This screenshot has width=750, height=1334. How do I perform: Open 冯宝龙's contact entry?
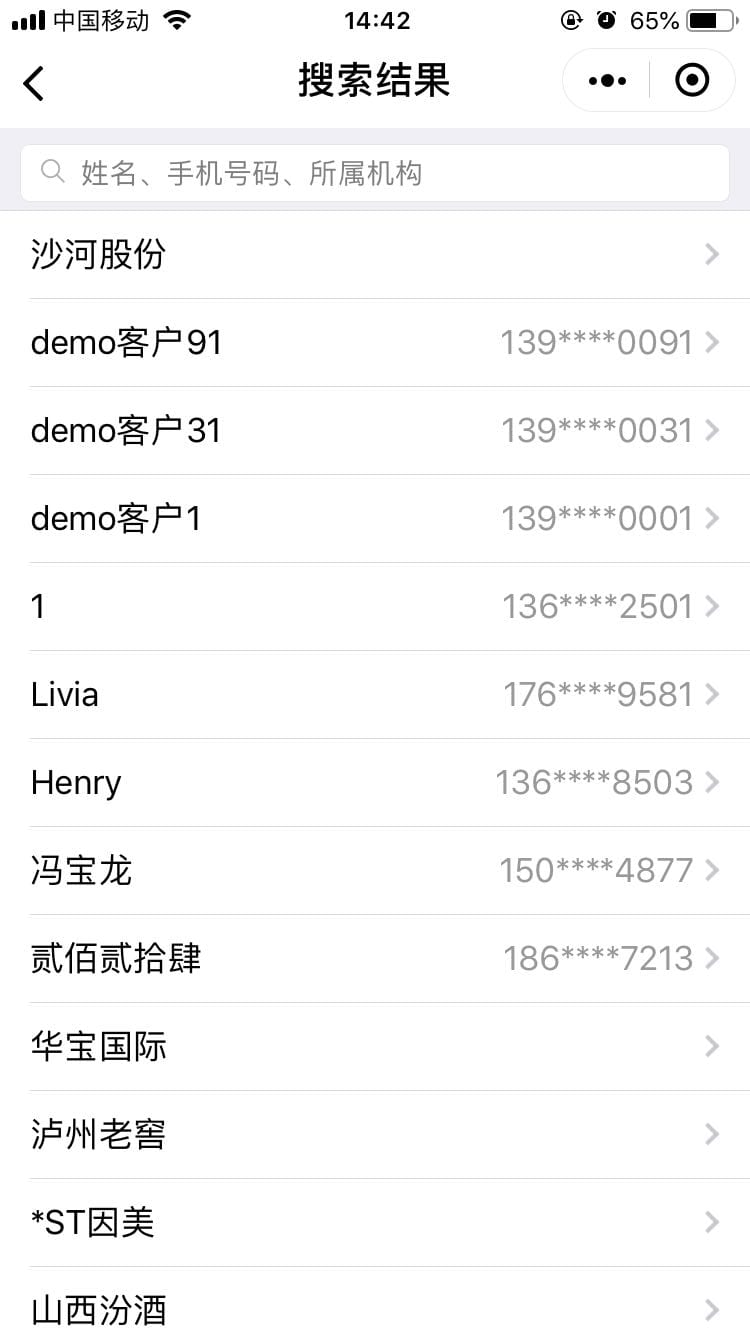tap(375, 871)
